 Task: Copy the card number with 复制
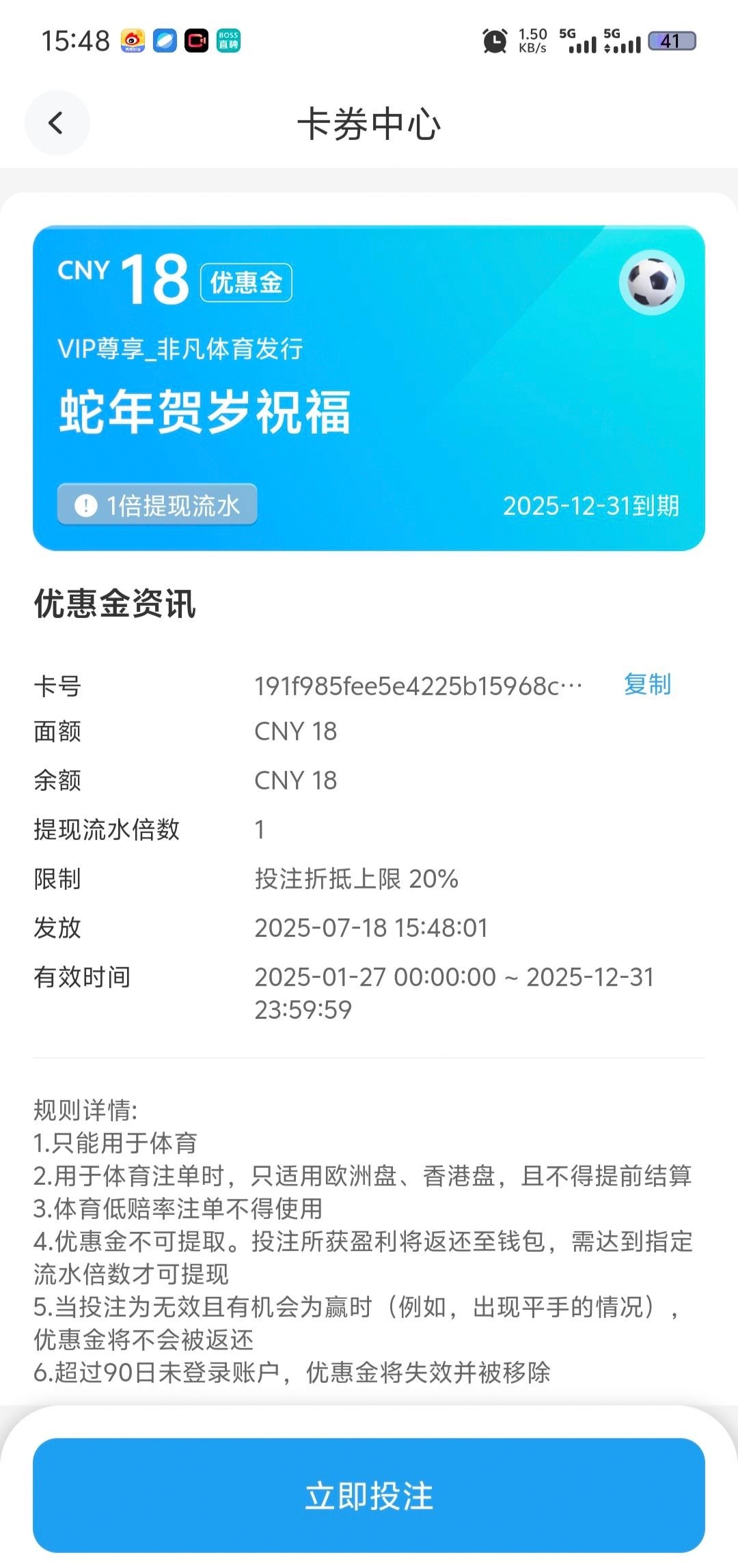[647, 684]
